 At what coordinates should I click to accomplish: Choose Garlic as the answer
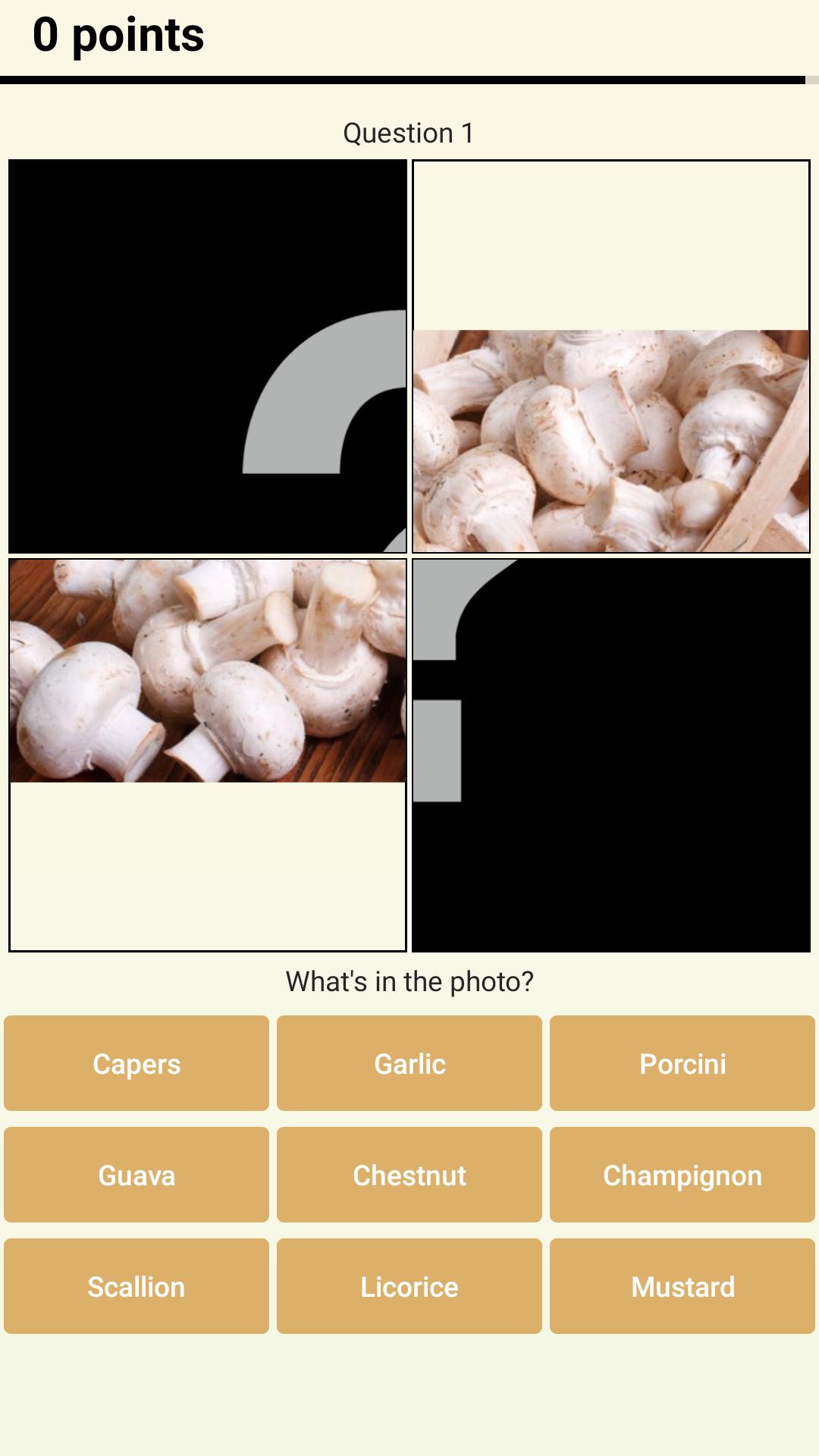(409, 1063)
